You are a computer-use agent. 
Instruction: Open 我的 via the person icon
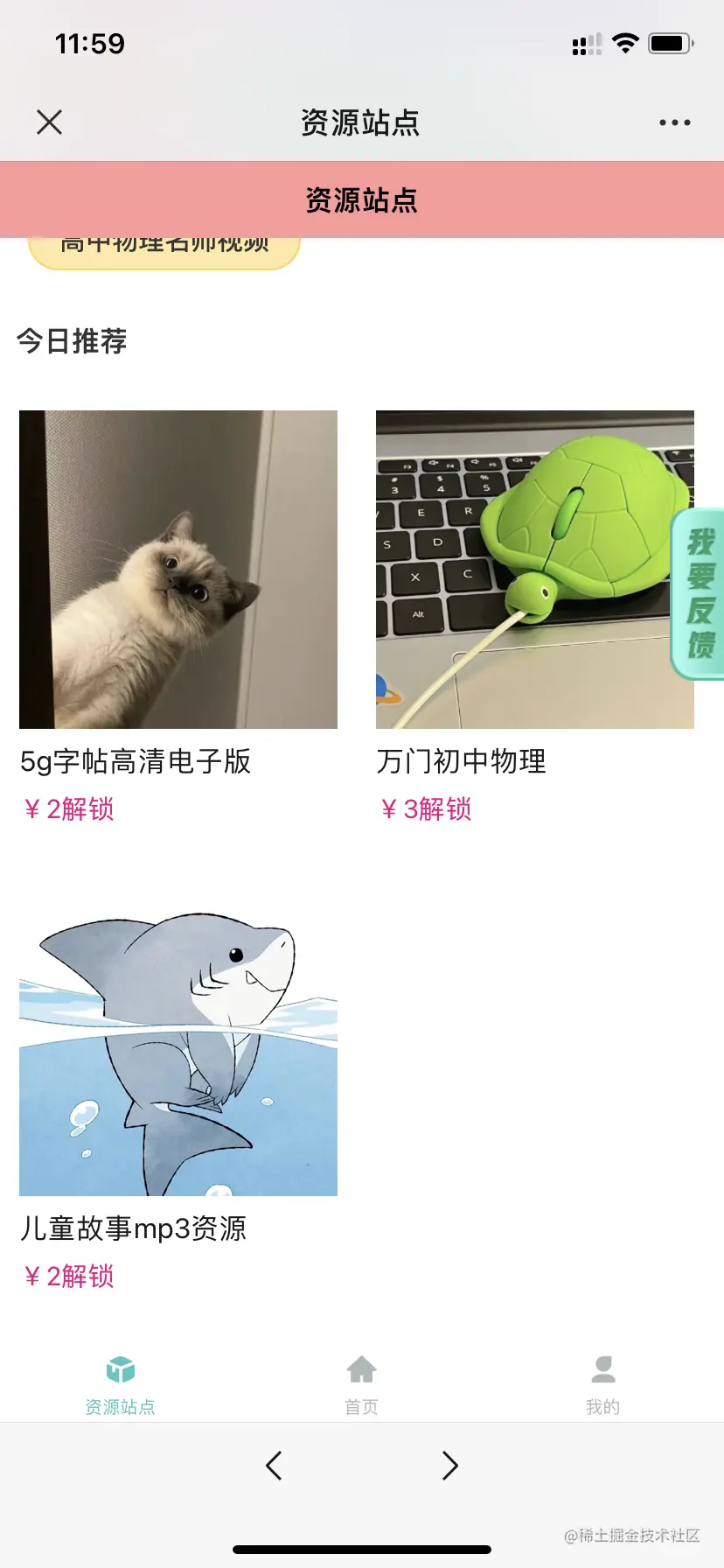coord(602,1368)
